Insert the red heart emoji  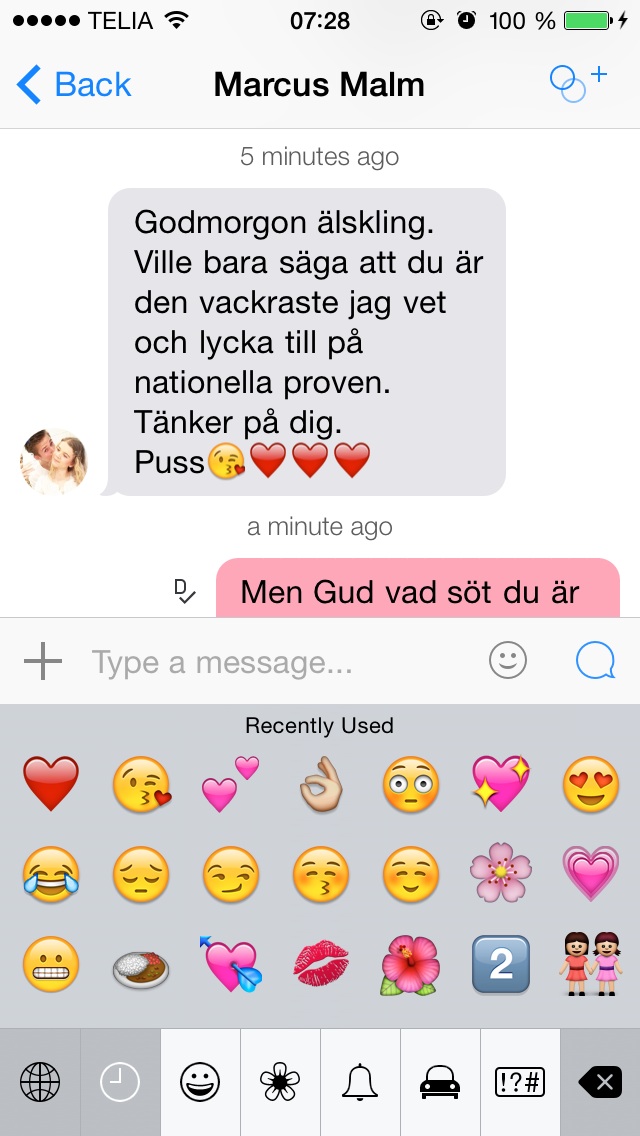[50, 784]
